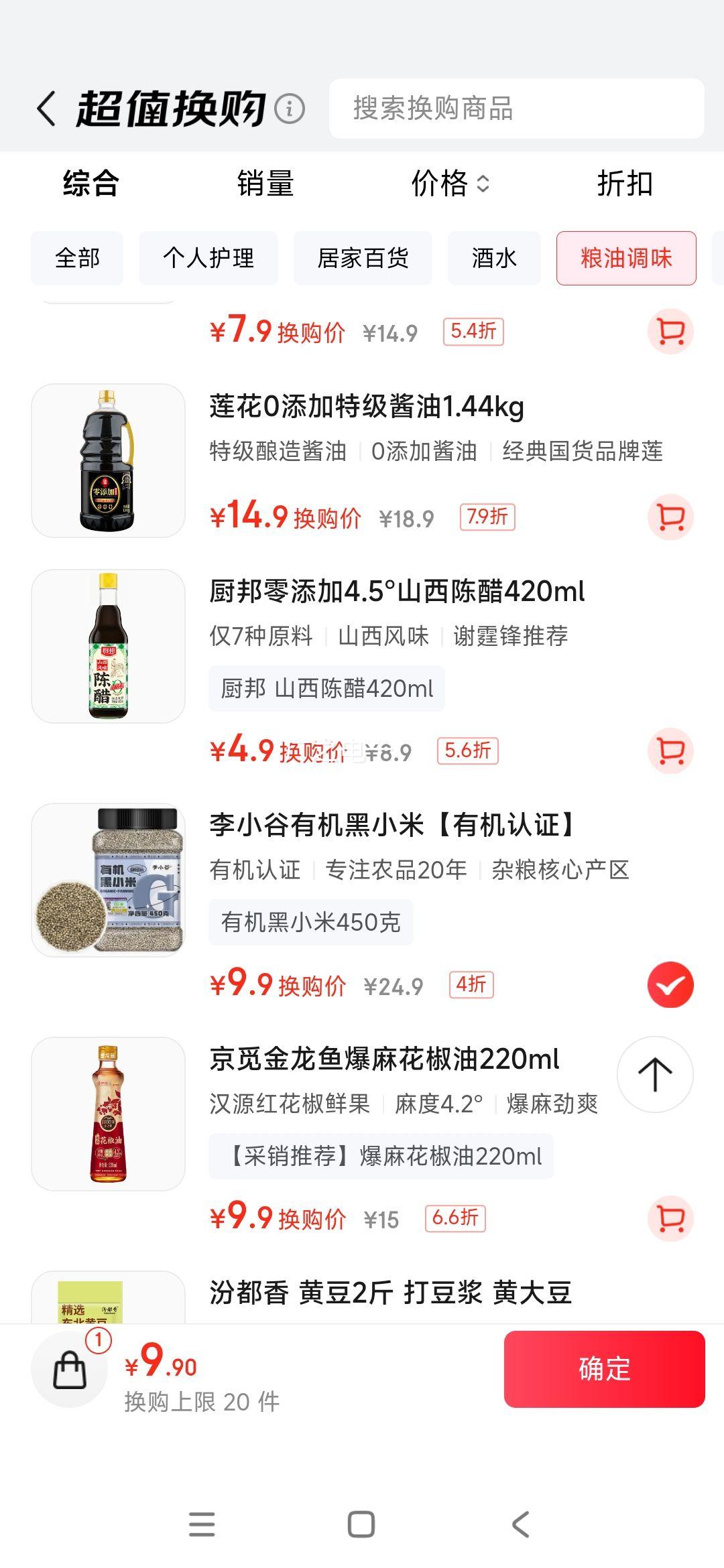Switch to 折扣 sorting tab
724x1568 pixels.
(x=625, y=184)
